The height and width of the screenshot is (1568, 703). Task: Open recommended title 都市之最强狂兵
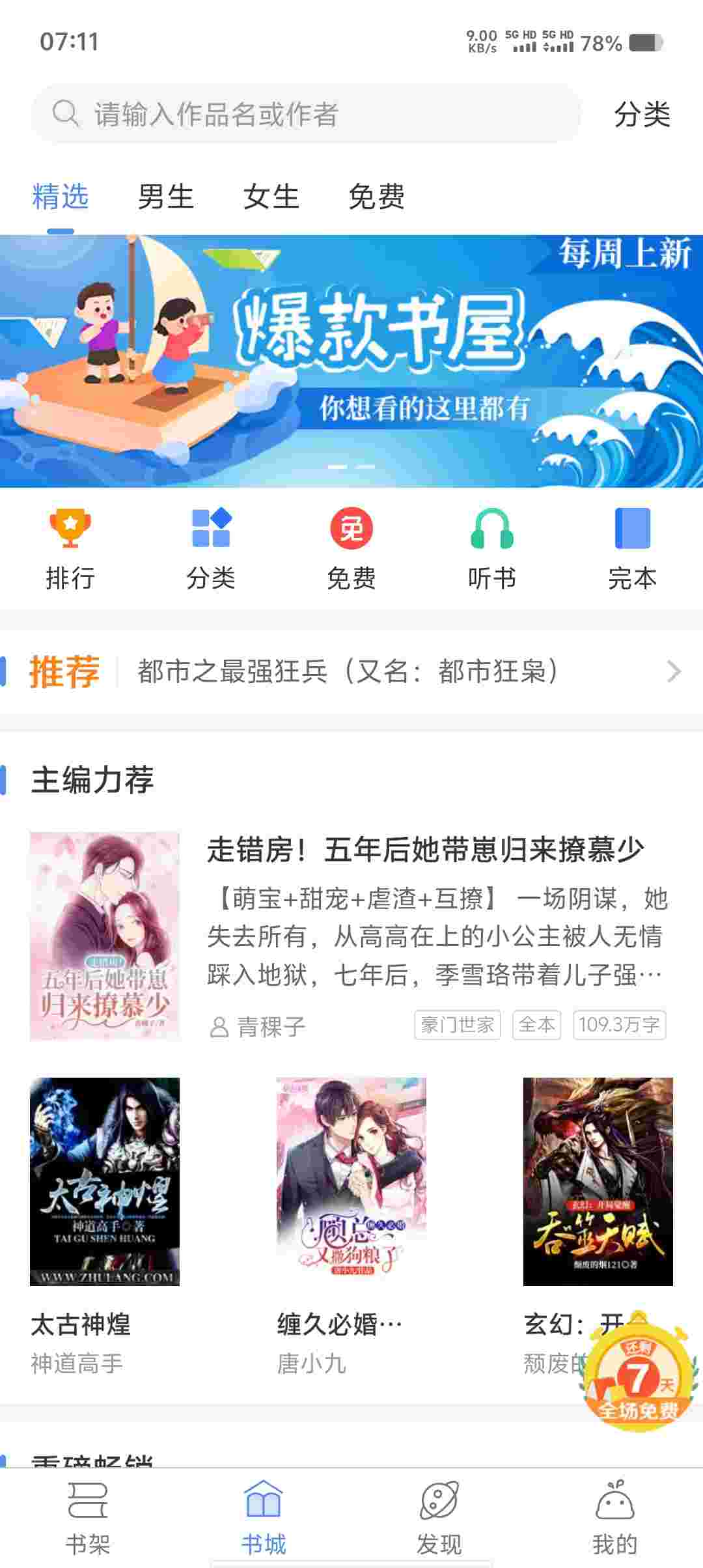click(348, 671)
